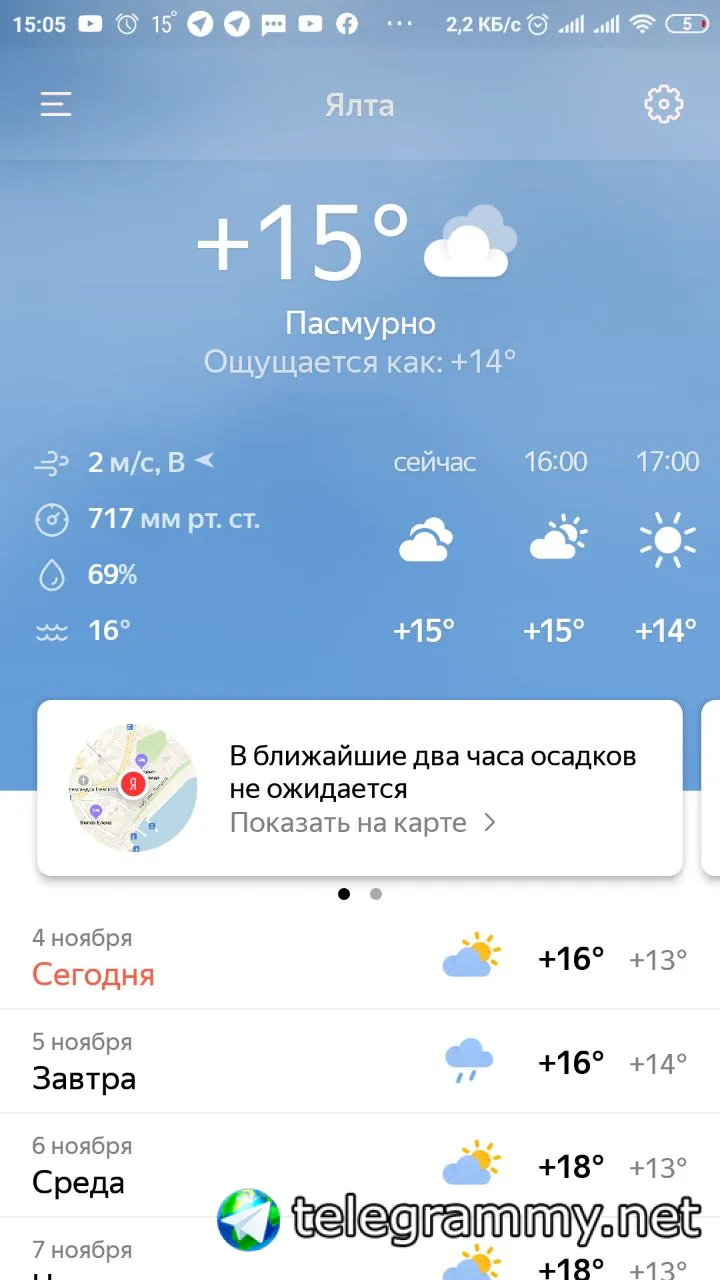
Task: Open the forecast for Завтра, 5 ноября
Action: 360,1062
